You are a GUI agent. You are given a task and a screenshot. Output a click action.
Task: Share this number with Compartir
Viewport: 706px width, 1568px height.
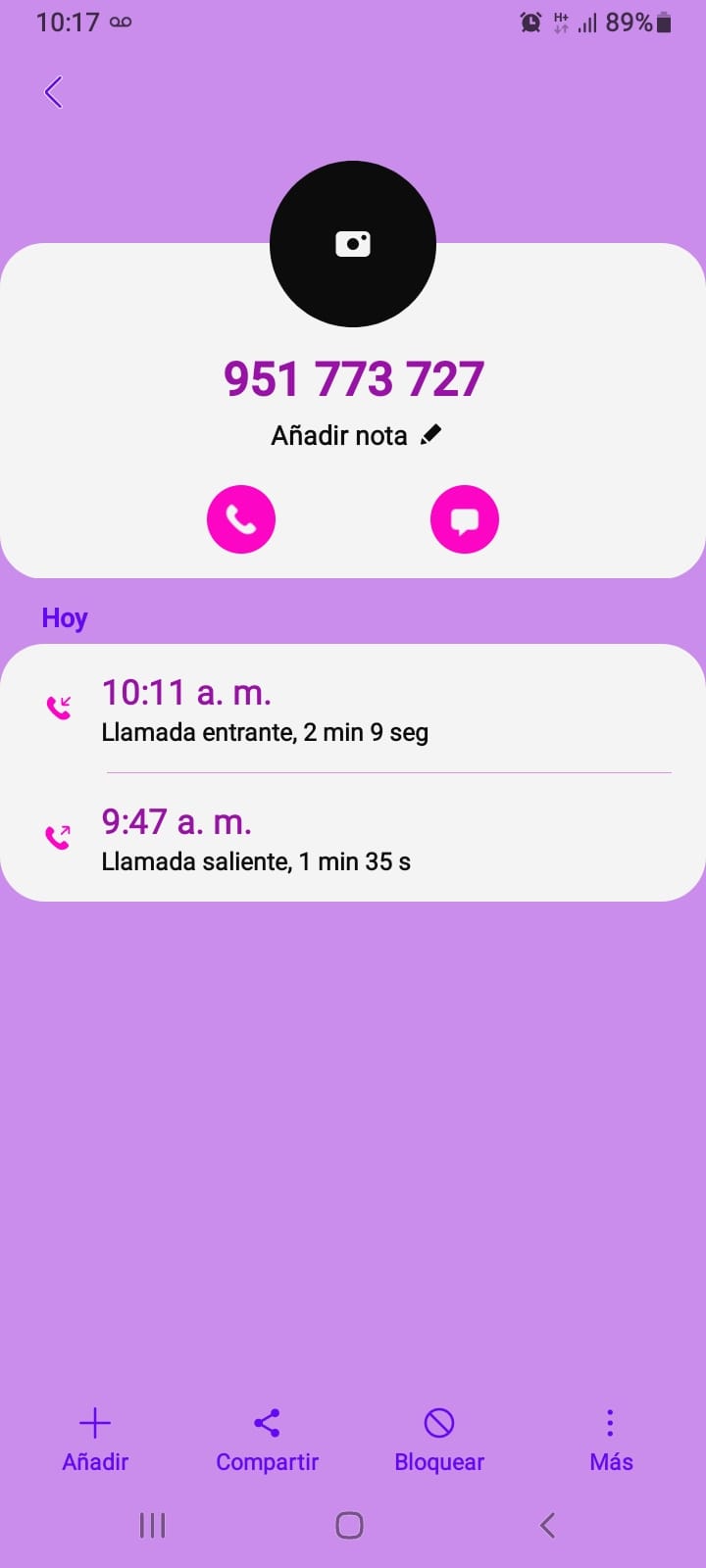(267, 1440)
